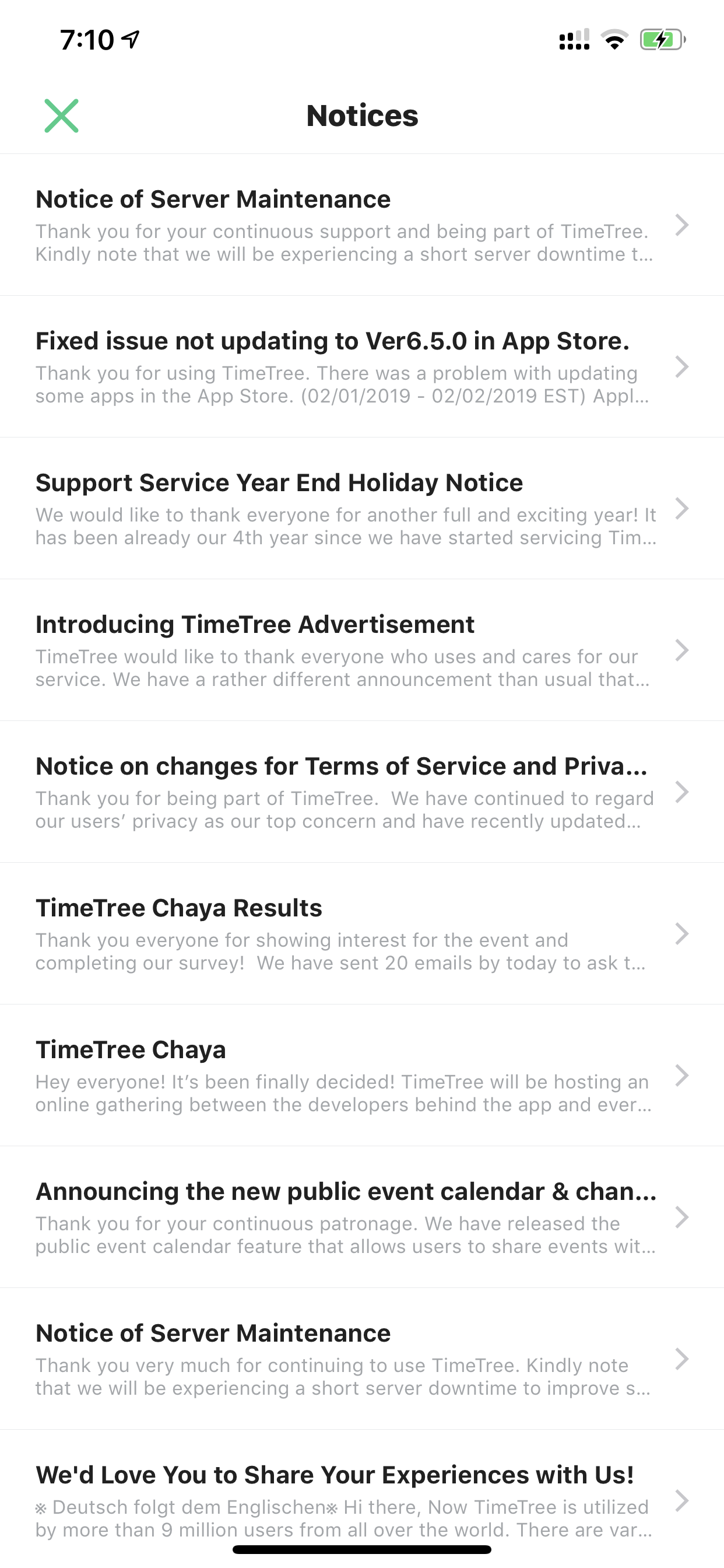Open the Terms of Service changes notice
The width and height of the screenshot is (724, 1568).
tap(362, 793)
